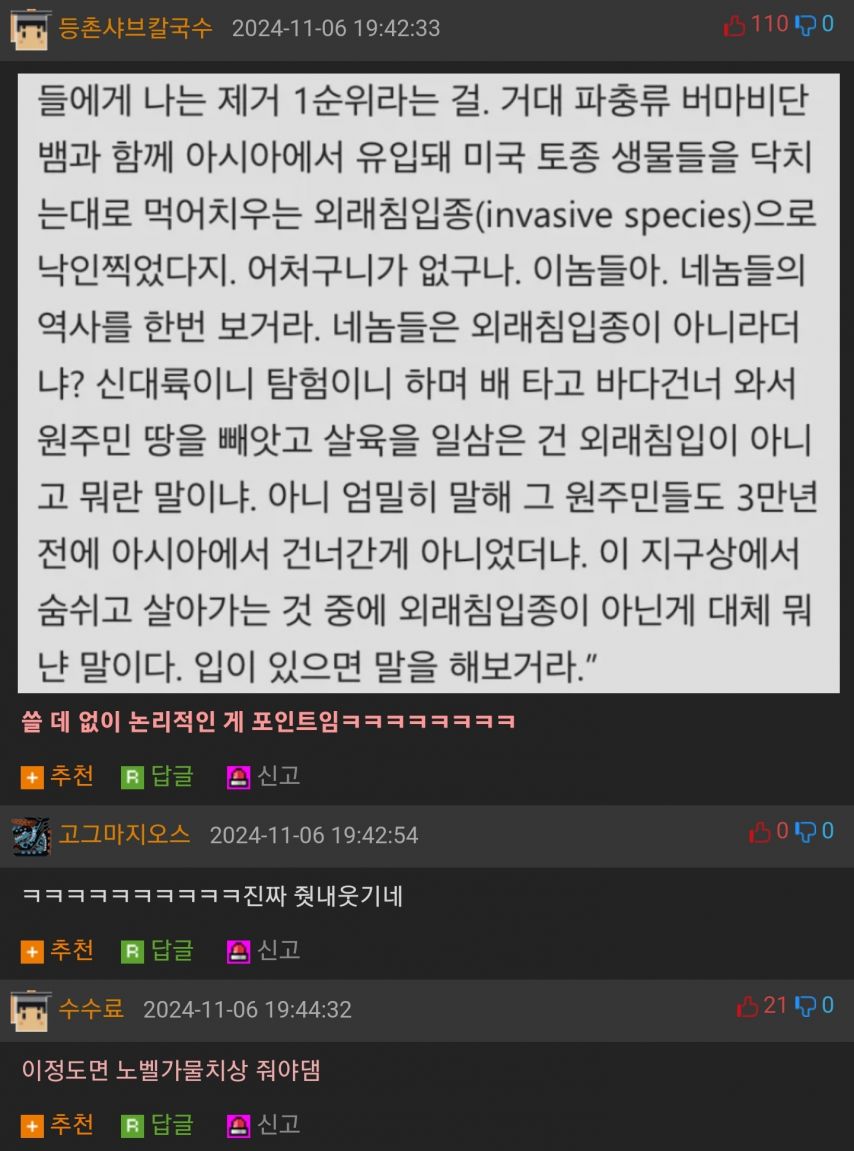Reply (답글) to 수수료's comment
Viewport: 854px width, 1151px height.
tap(158, 1125)
